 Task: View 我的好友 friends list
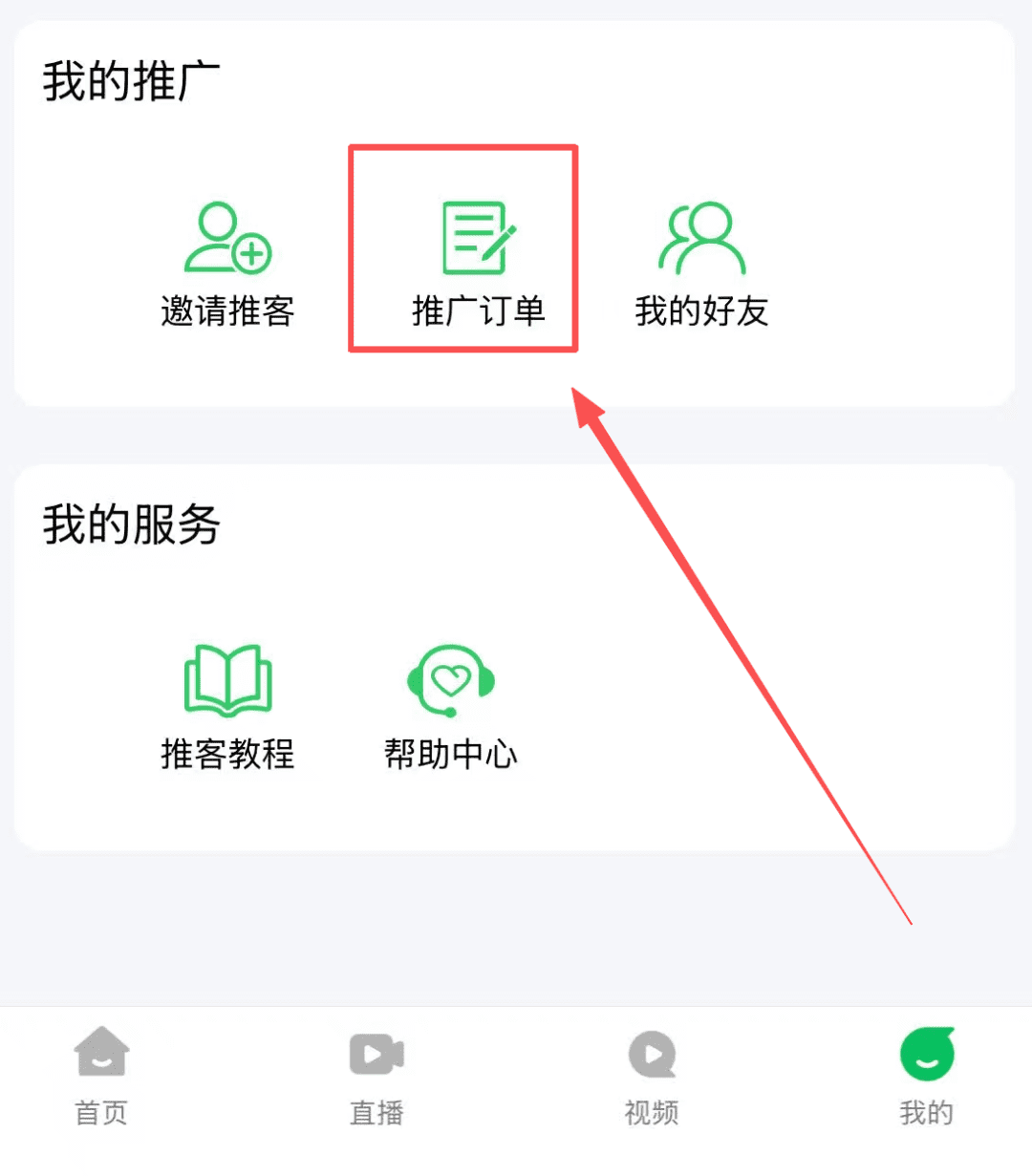point(701,263)
